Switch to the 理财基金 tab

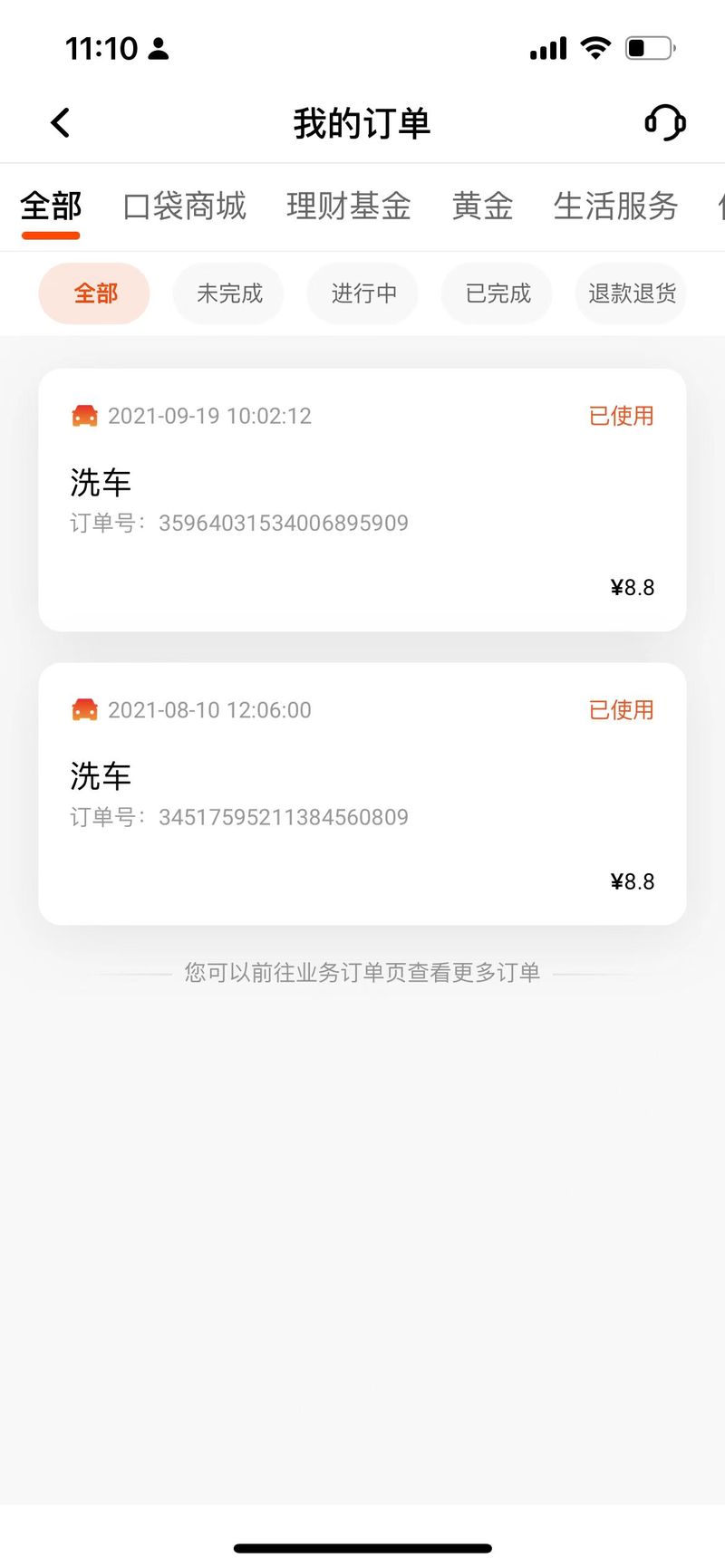pos(349,207)
